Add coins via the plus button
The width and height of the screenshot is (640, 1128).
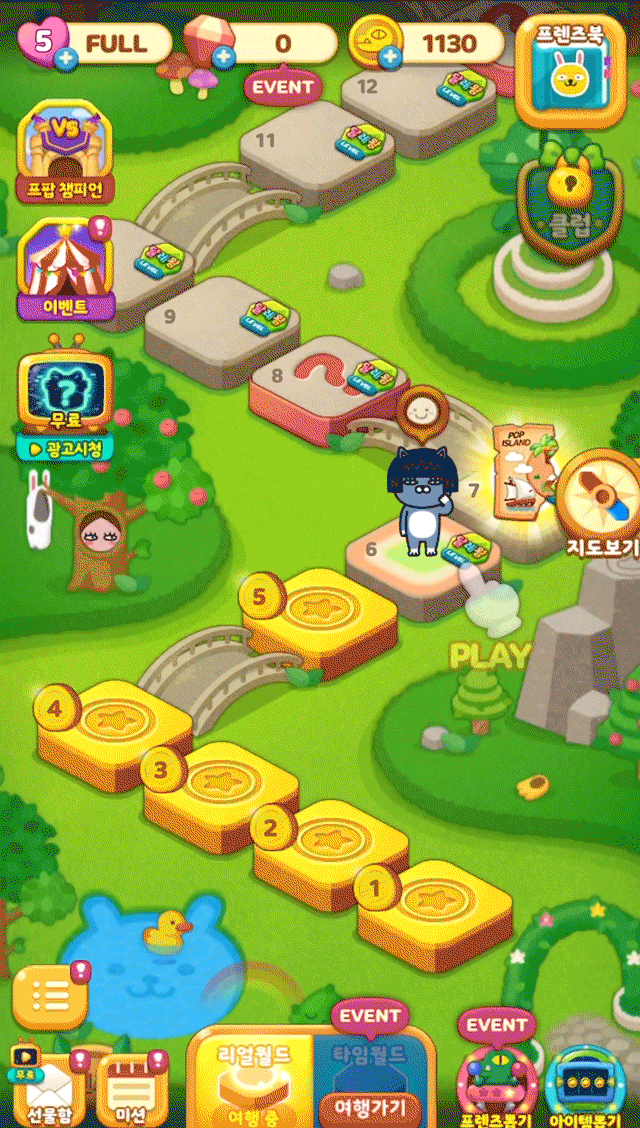(389, 57)
